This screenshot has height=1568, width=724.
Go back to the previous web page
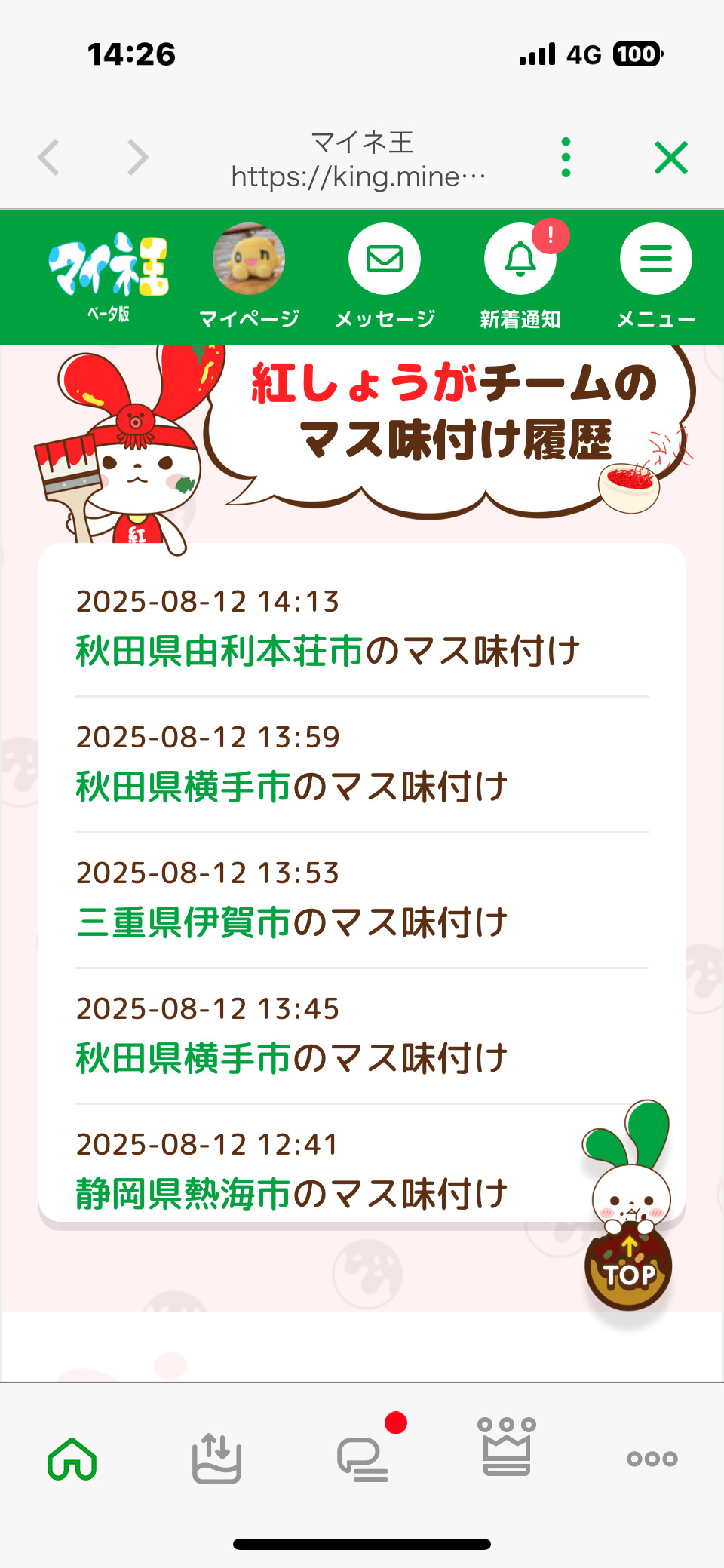[x=50, y=158]
